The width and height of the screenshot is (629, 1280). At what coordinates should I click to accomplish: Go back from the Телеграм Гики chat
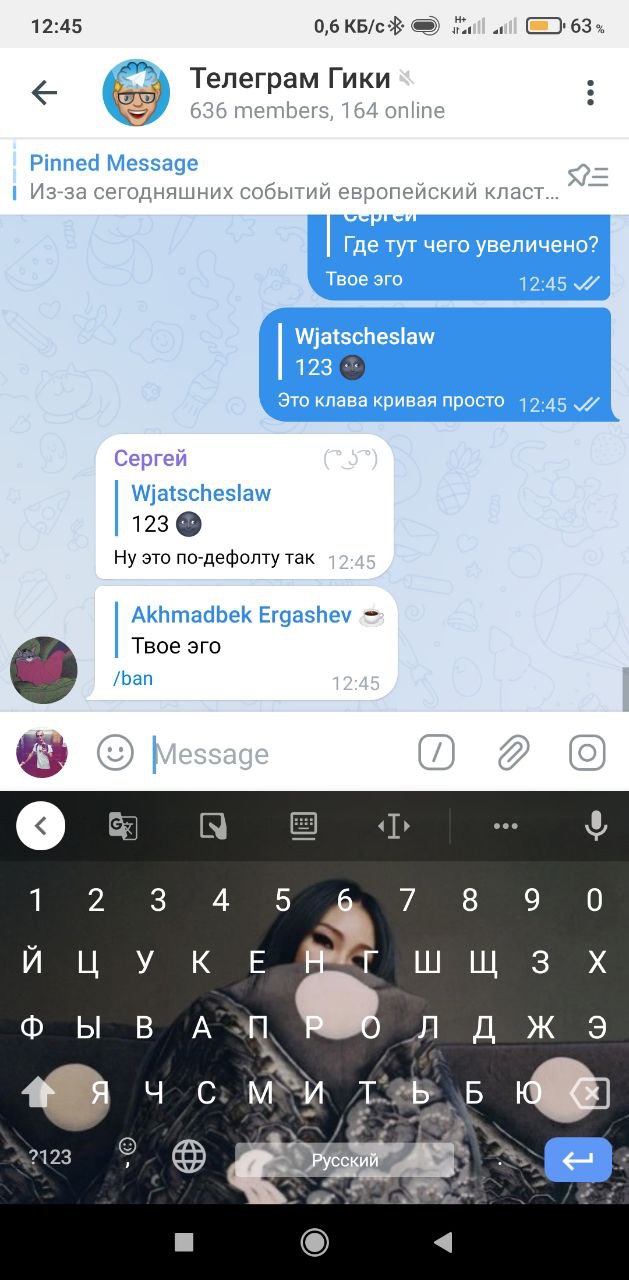[44, 93]
